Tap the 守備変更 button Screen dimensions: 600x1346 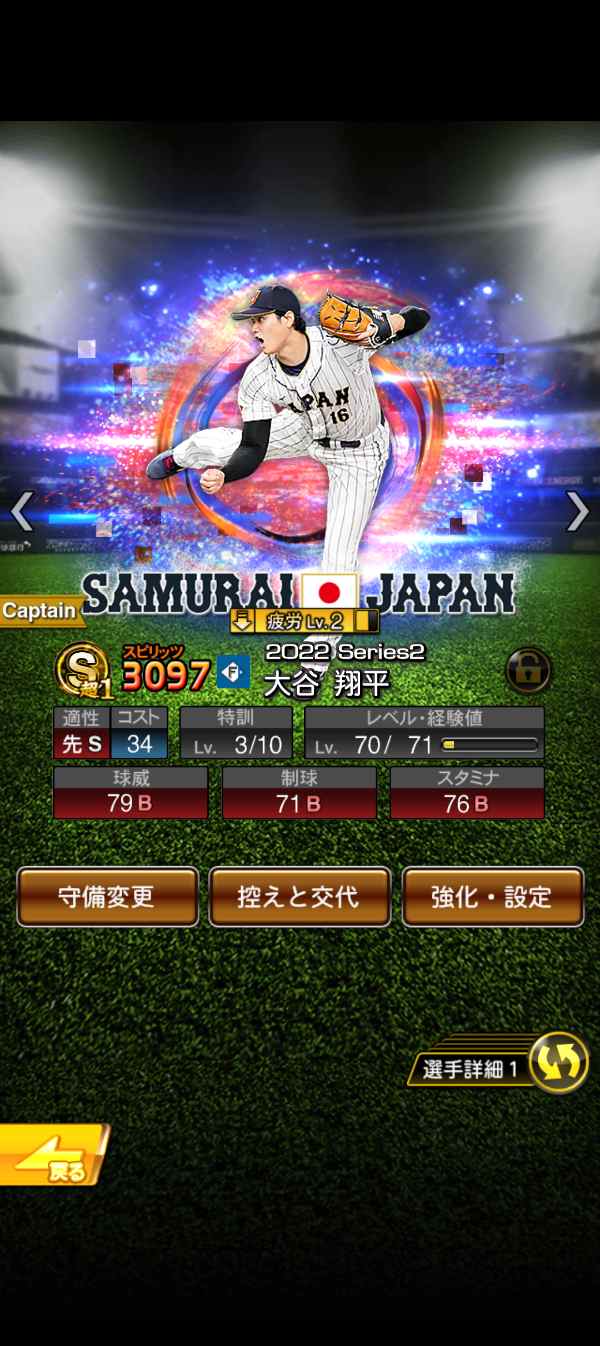tap(107, 896)
